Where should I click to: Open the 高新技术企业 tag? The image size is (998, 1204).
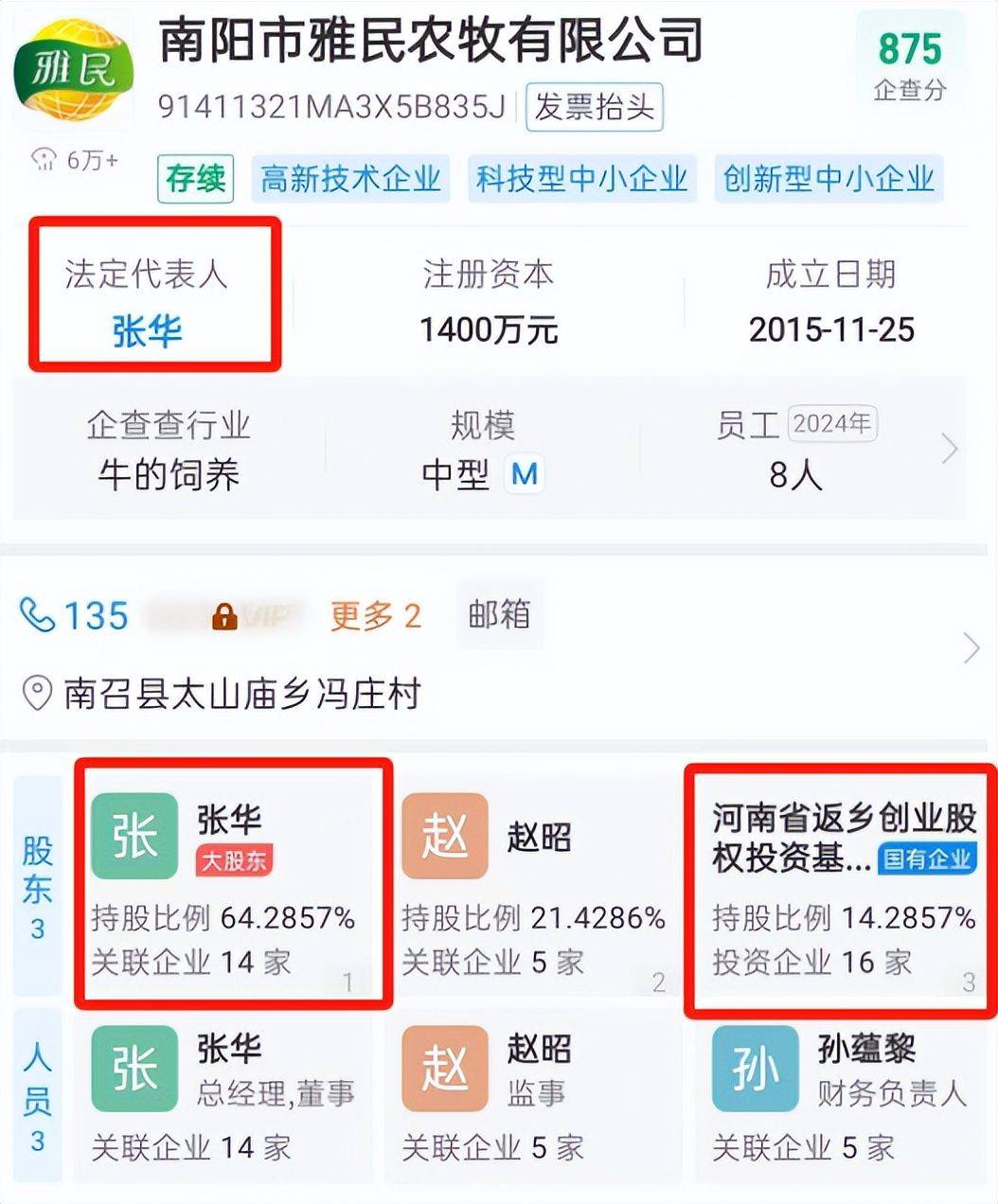[350, 179]
